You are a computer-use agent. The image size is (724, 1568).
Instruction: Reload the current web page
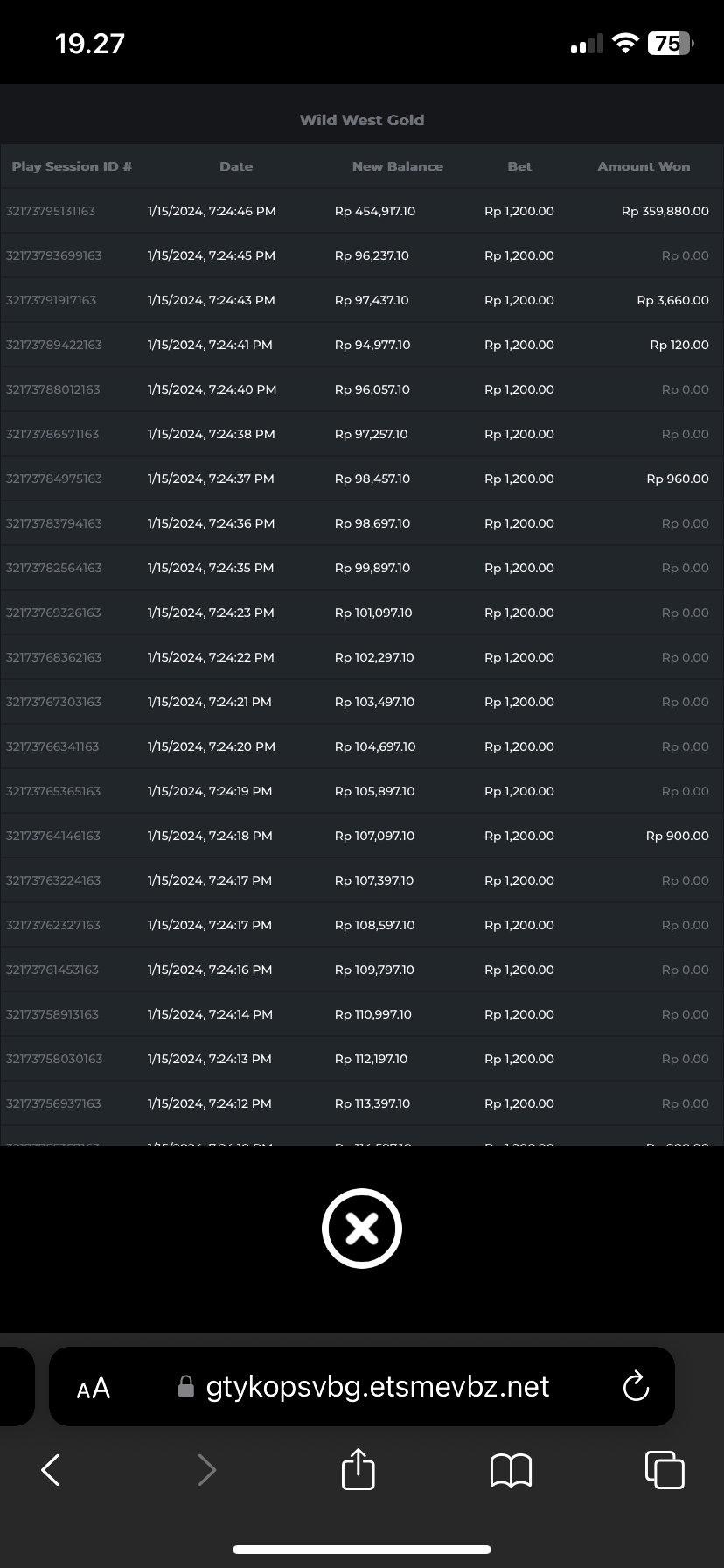tap(636, 1386)
